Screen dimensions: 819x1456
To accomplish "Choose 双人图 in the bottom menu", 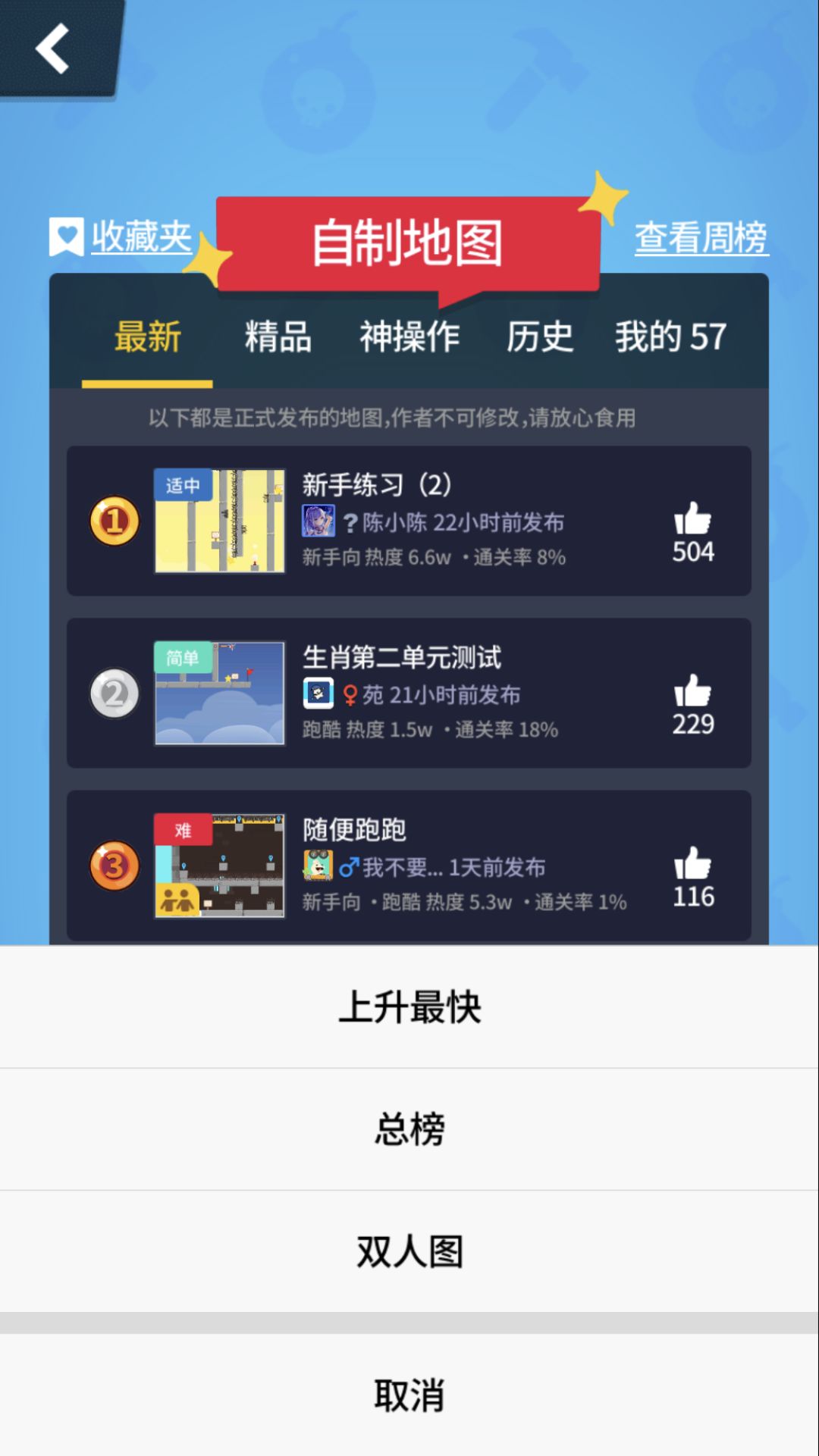I will coord(409,1252).
